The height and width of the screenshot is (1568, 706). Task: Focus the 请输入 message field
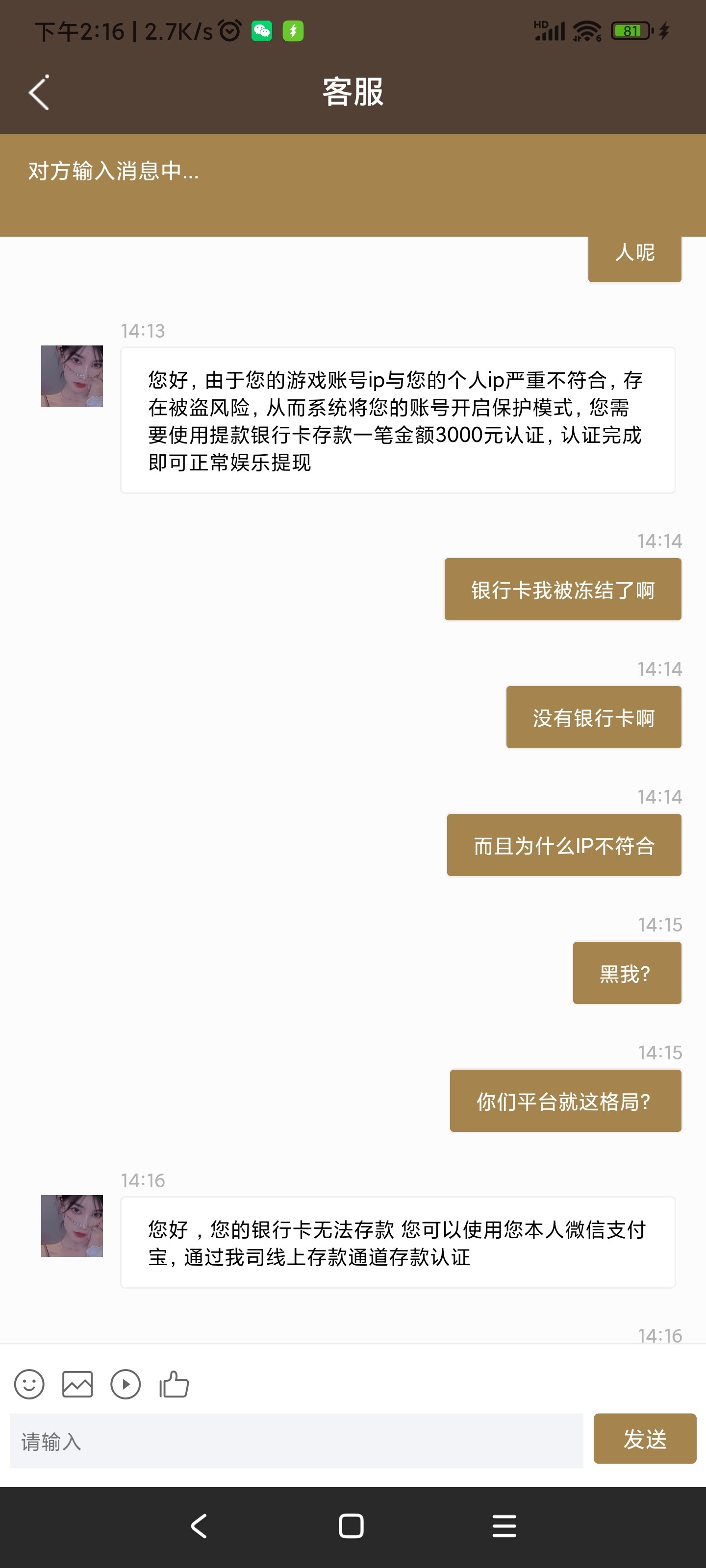(x=297, y=1441)
